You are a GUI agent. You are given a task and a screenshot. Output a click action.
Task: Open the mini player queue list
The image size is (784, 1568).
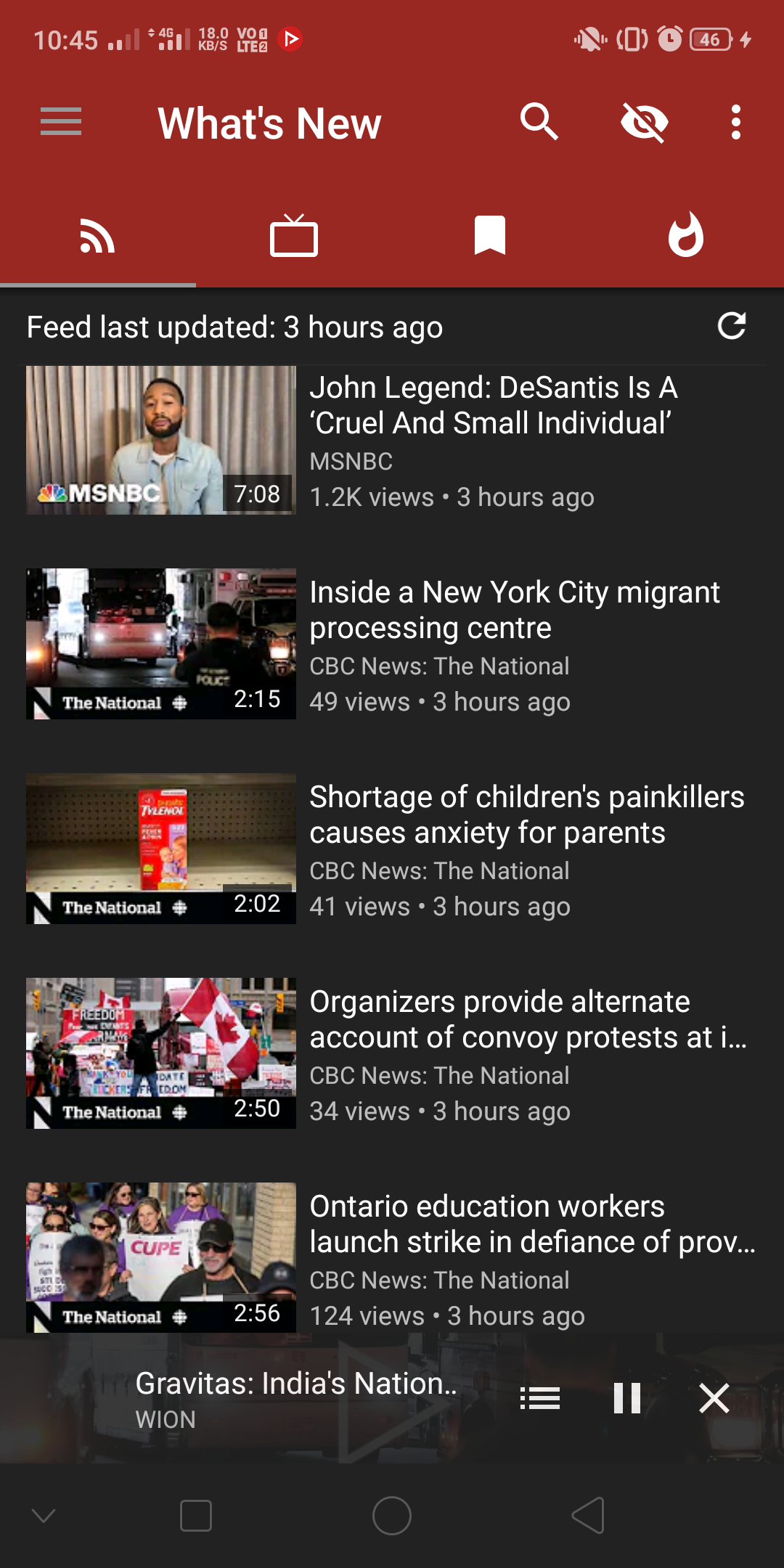(x=540, y=1398)
